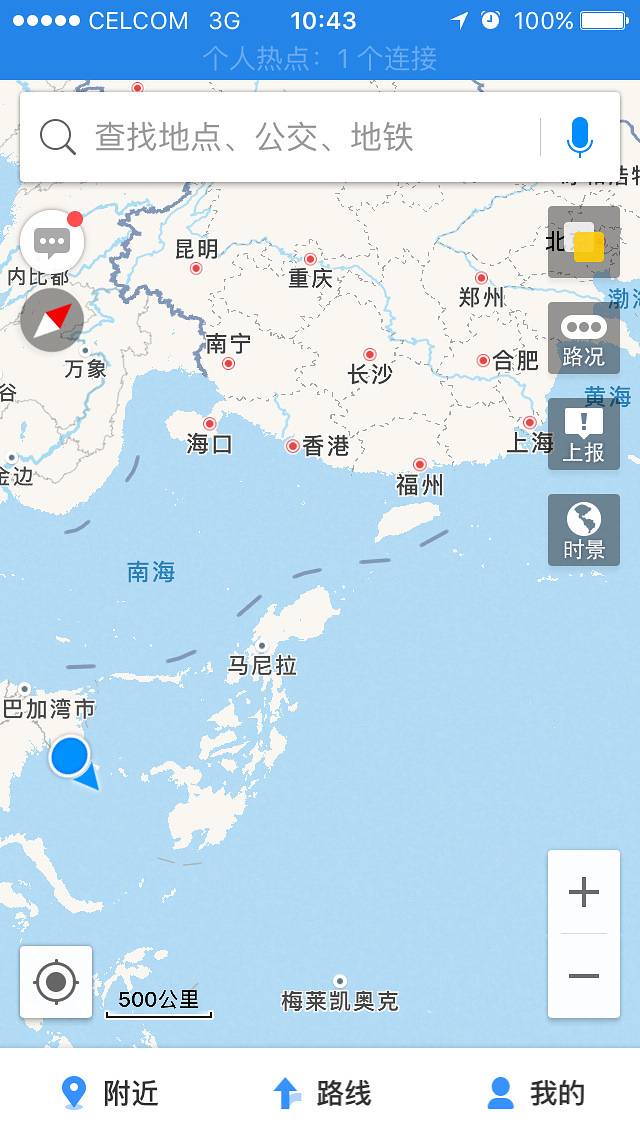640x1136 pixels.
Task: Start voice search with the microphone
Action: pyautogui.click(x=579, y=137)
